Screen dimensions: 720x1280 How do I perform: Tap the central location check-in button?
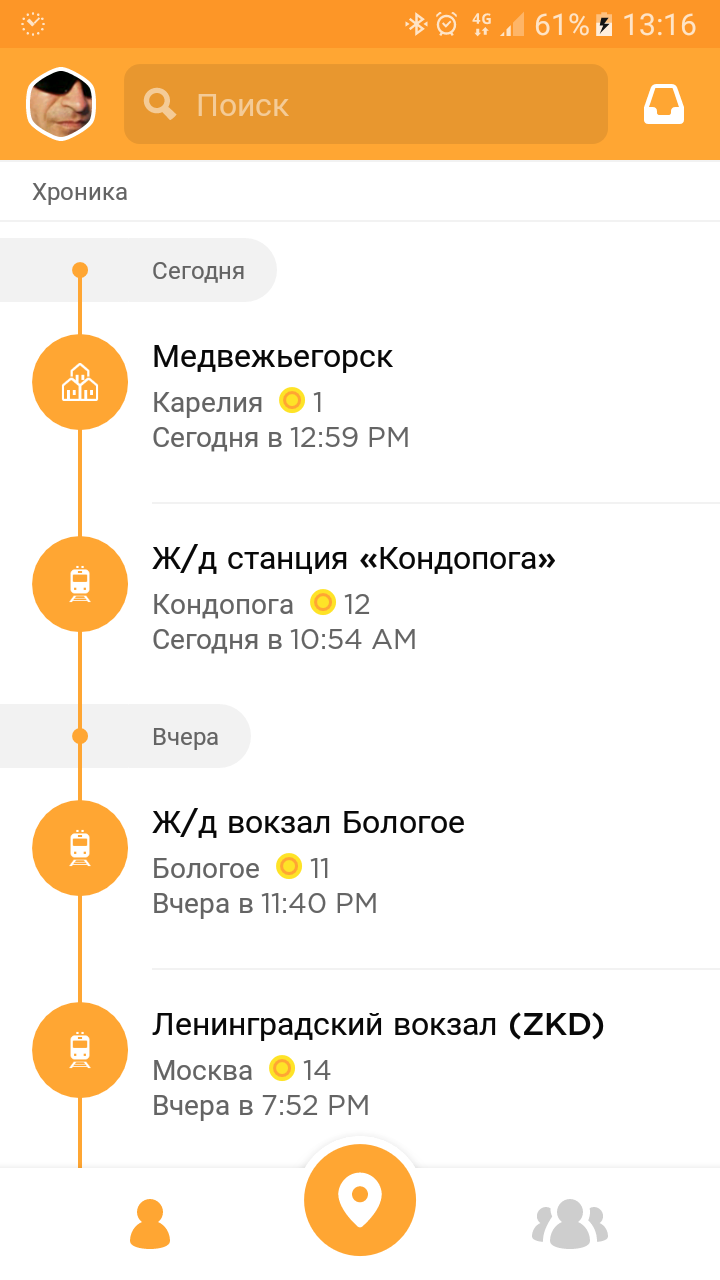pos(360,1200)
